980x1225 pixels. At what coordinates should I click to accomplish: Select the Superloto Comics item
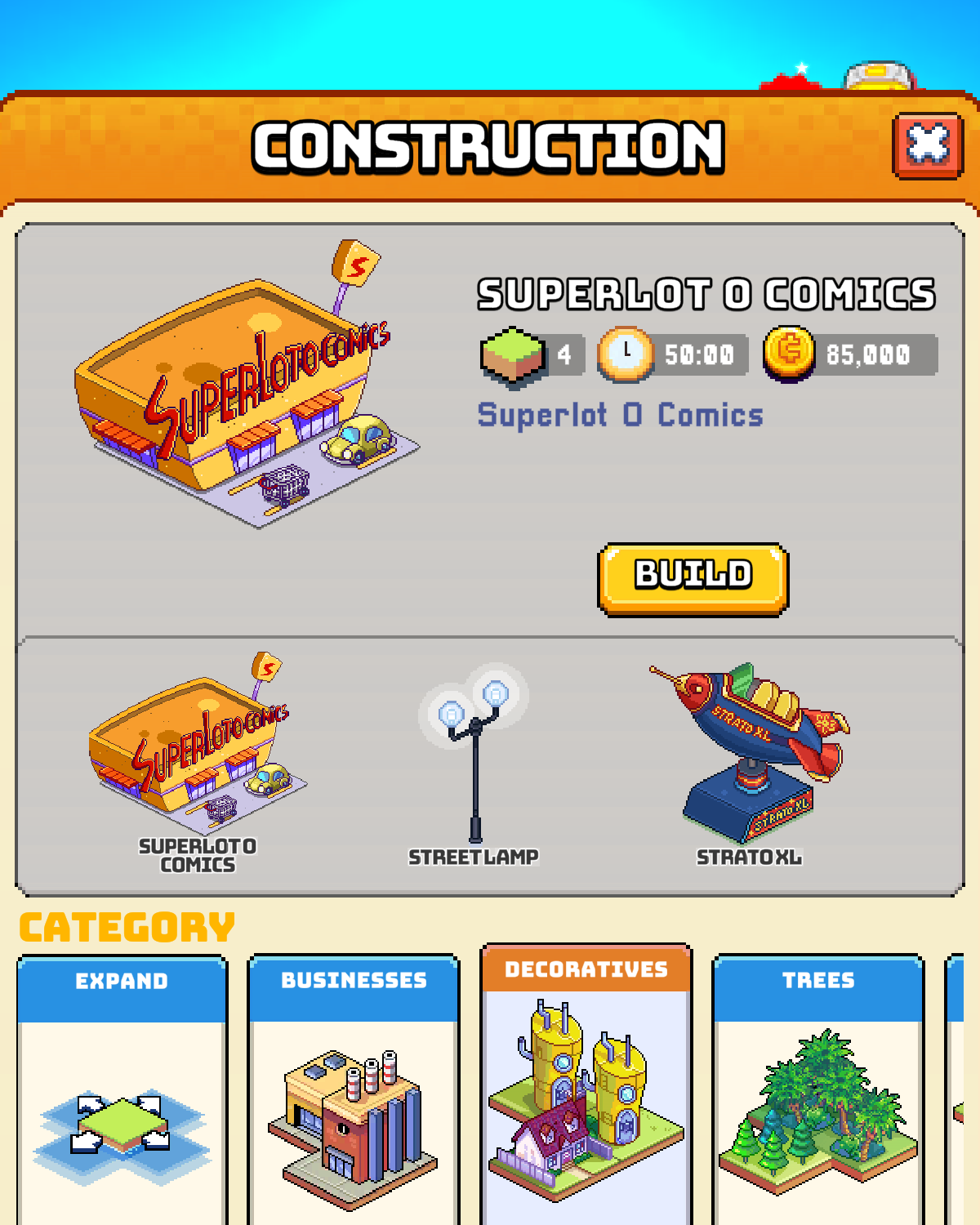click(197, 759)
